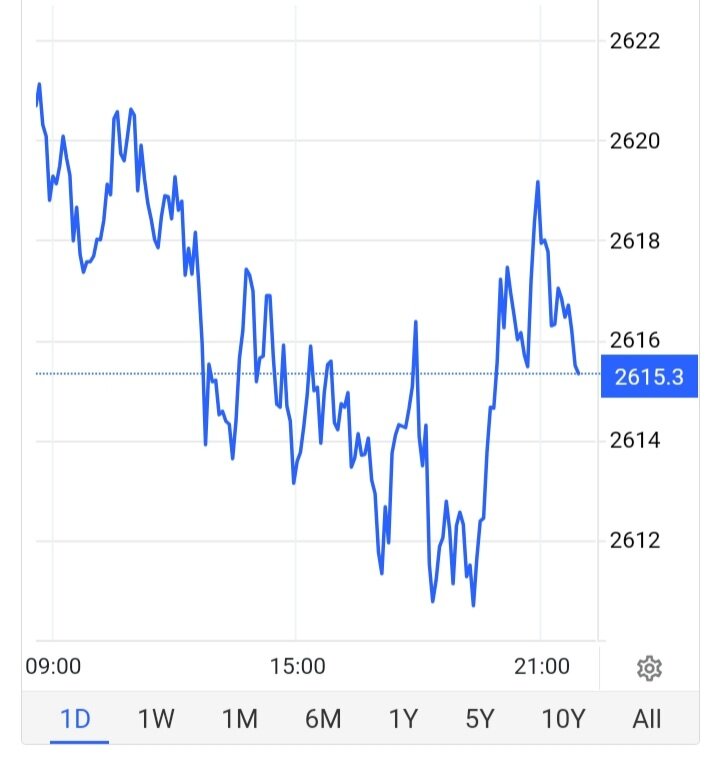
Task: Switch to the 10Y range
Action: tap(562, 718)
